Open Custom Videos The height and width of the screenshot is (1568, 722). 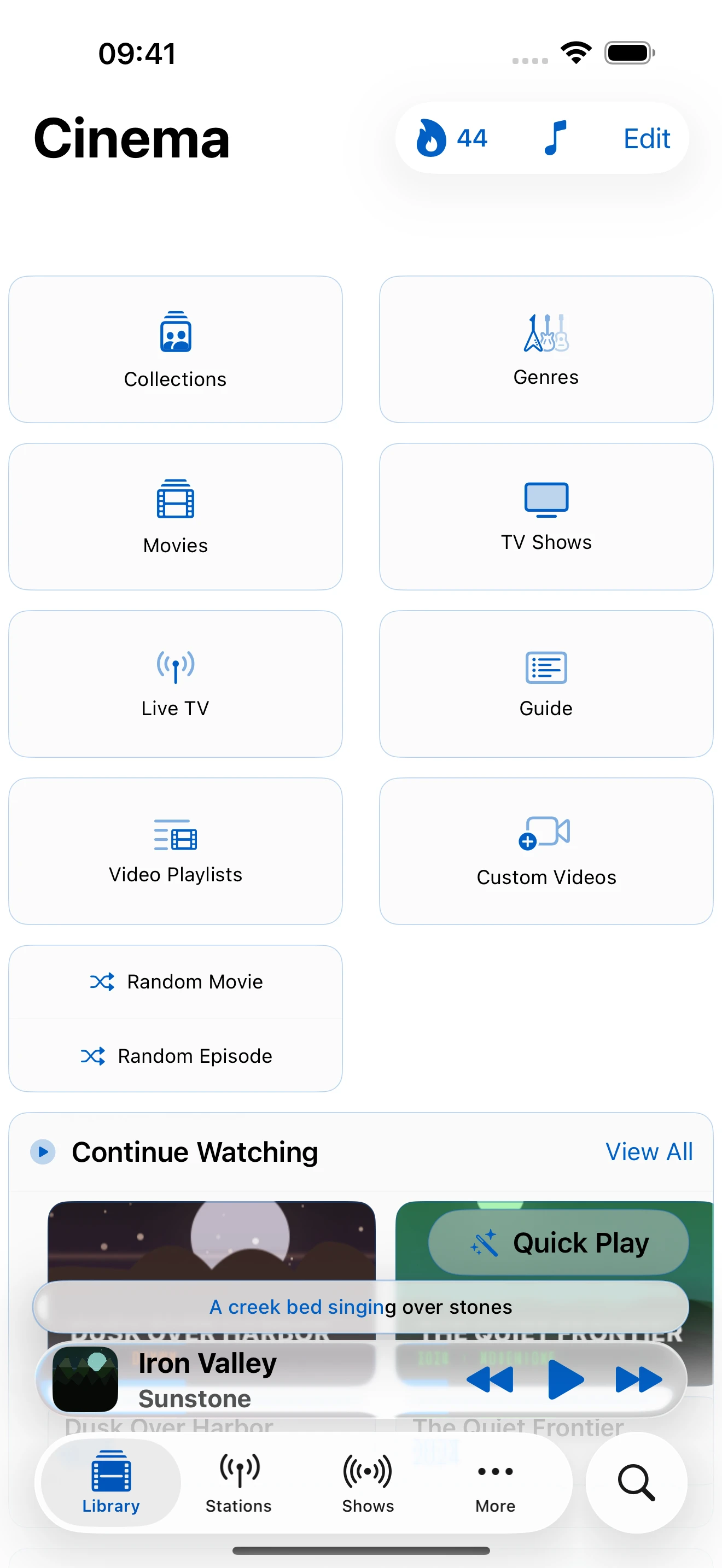pyautogui.click(x=546, y=852)
